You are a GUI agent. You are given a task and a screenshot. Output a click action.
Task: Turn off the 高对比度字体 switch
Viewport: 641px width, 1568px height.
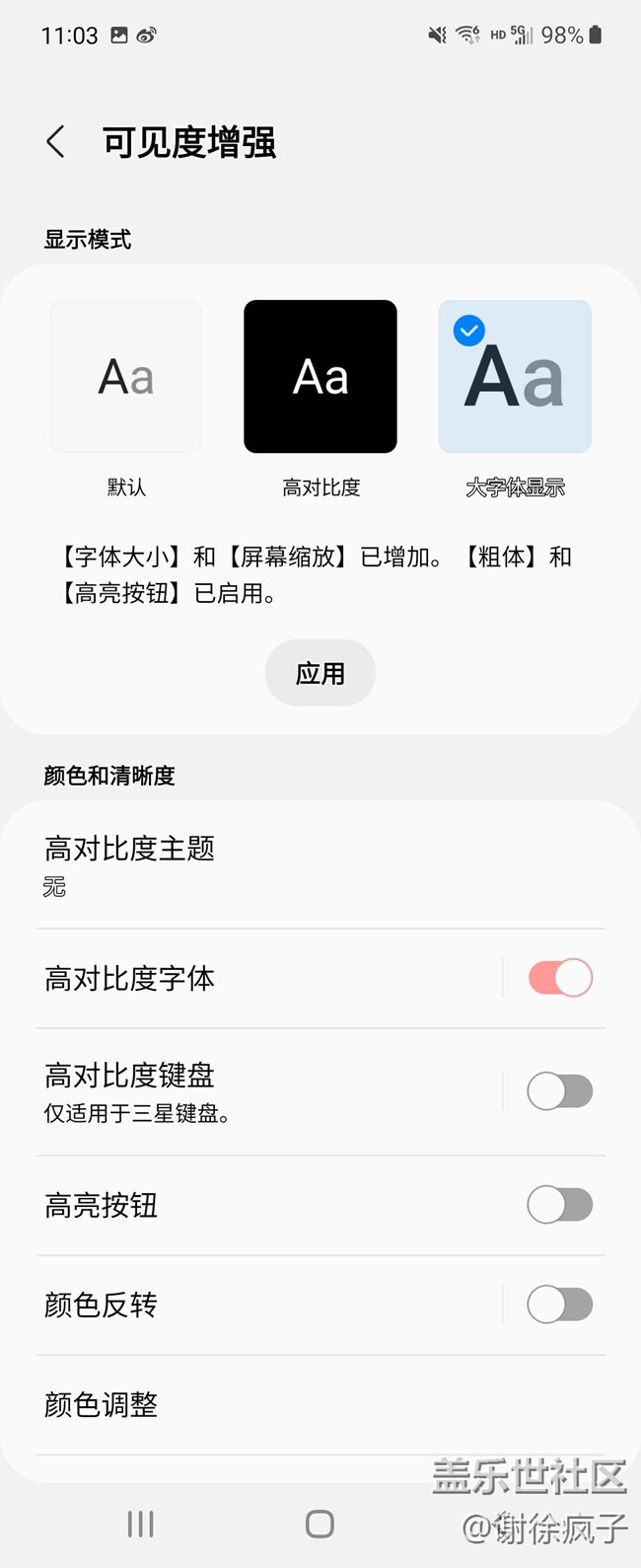click(559, 978)
